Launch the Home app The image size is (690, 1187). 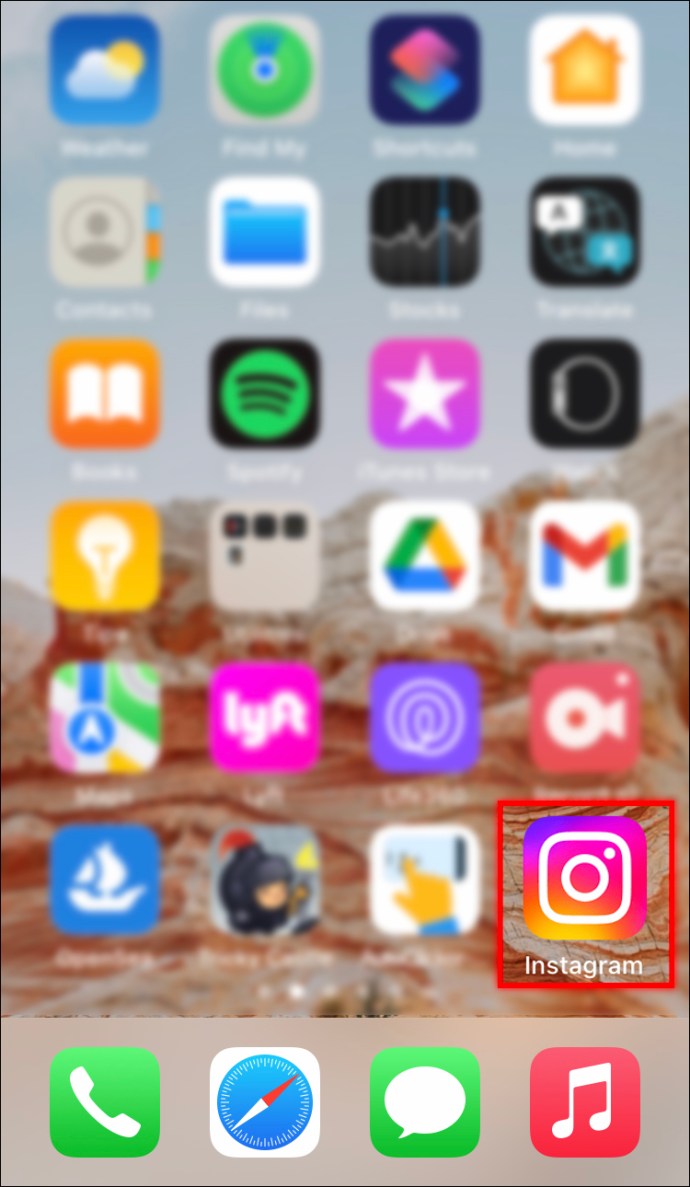point(585,70)
